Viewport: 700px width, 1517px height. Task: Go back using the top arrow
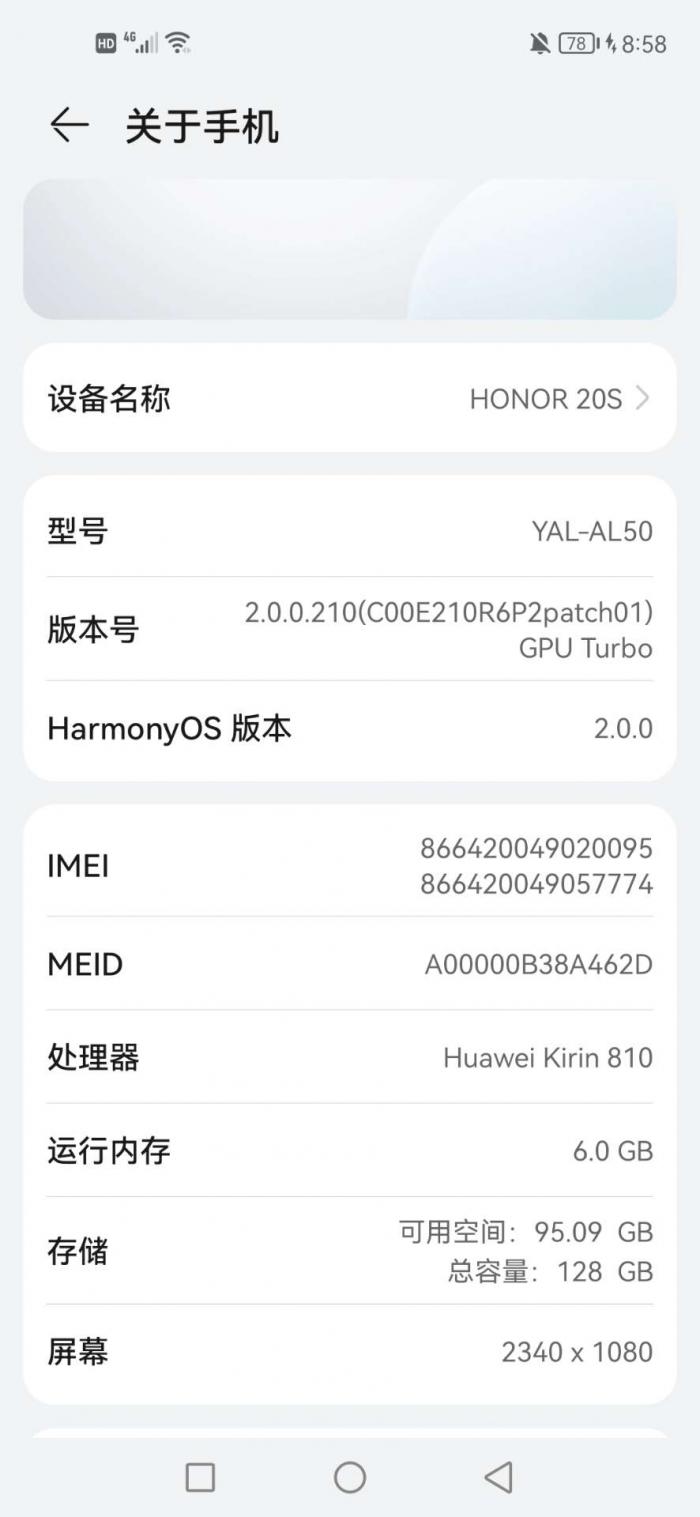click(x=69, y=126)
